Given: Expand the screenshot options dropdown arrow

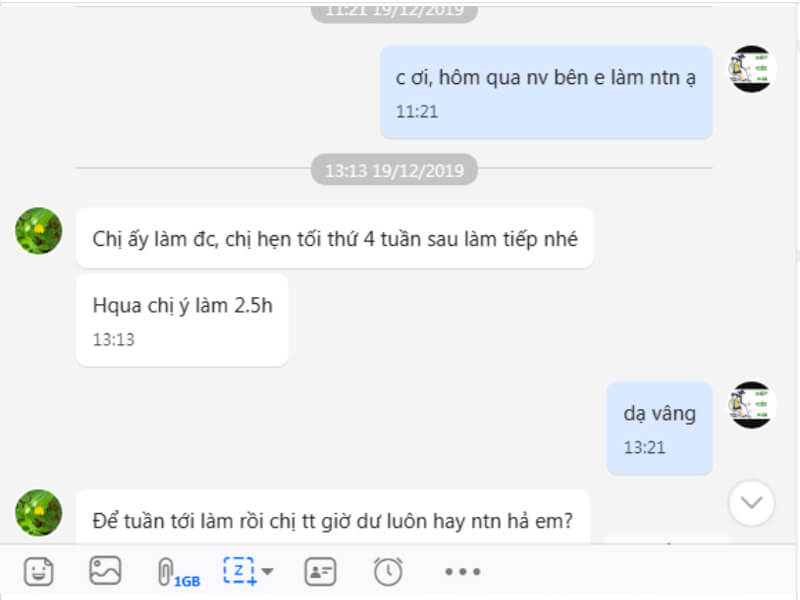Looking at the screenshot, I should (x=267, y=573).
